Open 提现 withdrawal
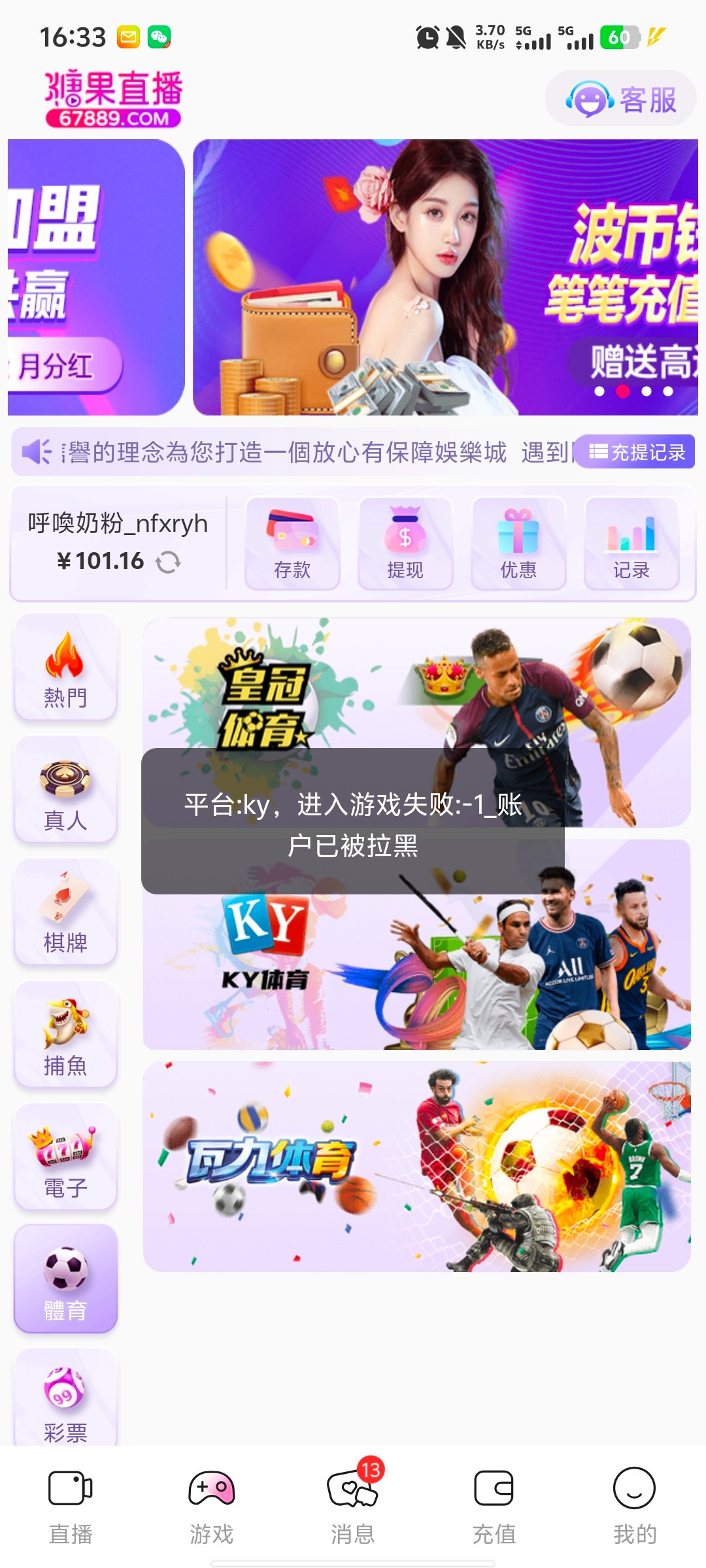Screen dimensions: 706x1568 tap(405, 544)
